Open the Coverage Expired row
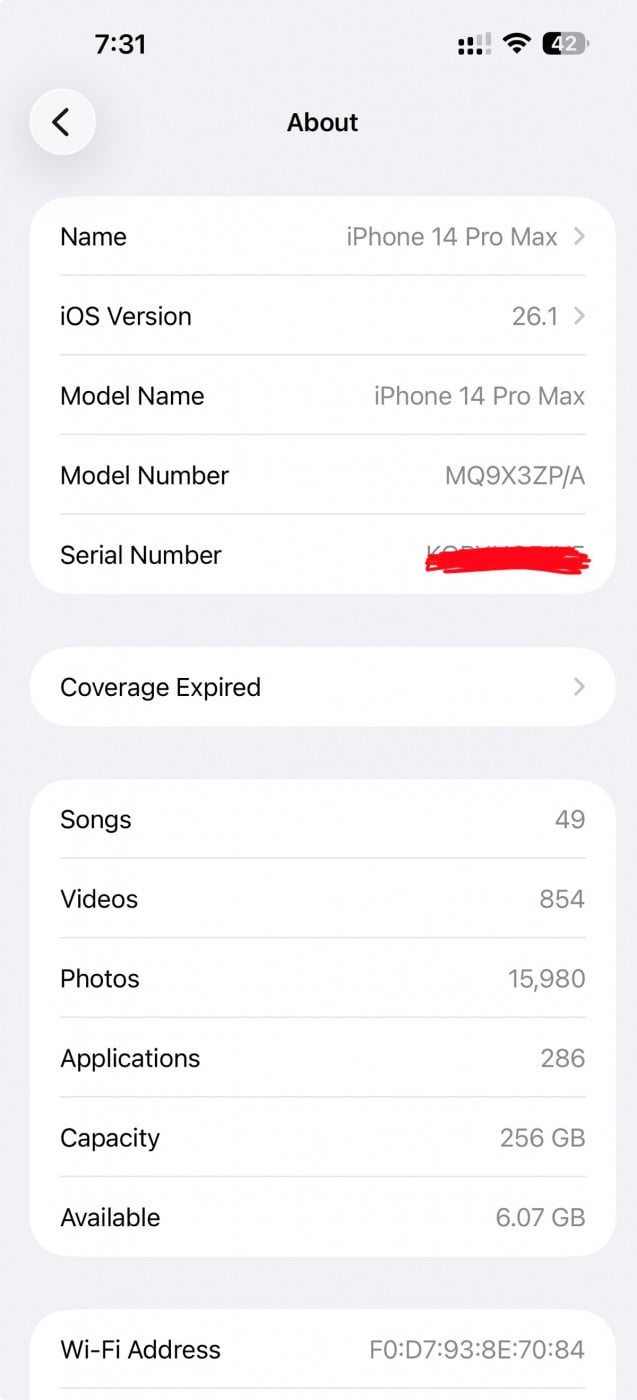637x1400 pixels. 322,687
